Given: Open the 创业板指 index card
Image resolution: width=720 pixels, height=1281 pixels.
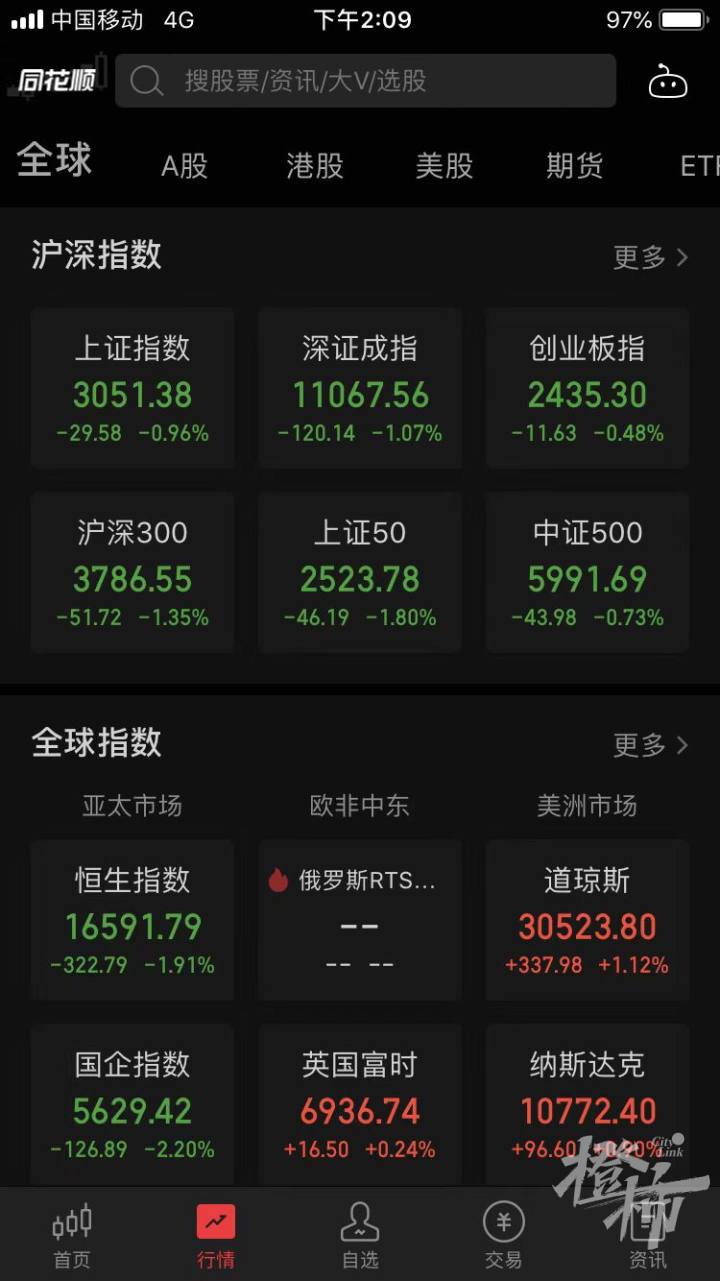Looking at the screenshot, I should tap(587, 388).
